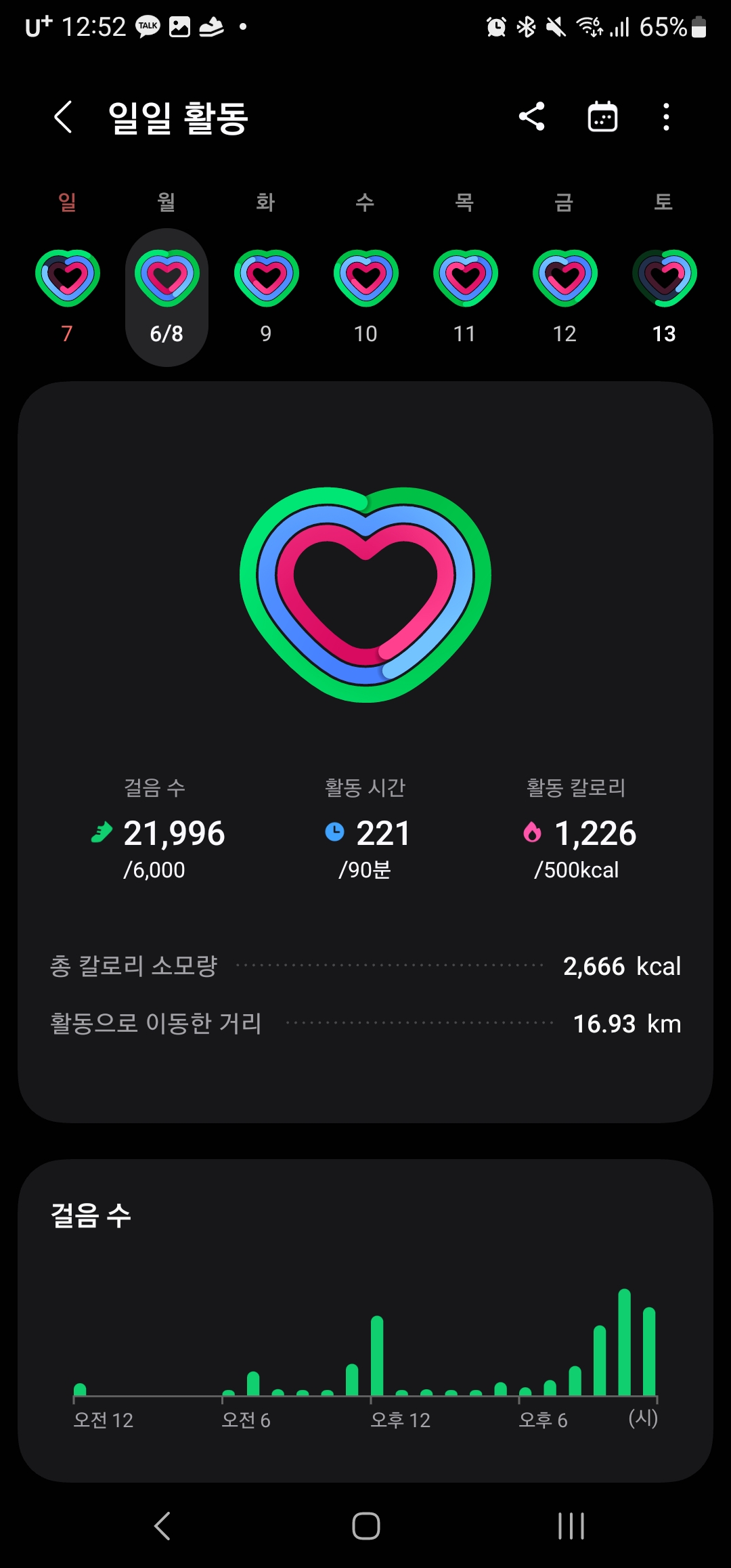Go back from the 일일 활동 screen
The image size is (731, 1568).
(x=63, y=117)
